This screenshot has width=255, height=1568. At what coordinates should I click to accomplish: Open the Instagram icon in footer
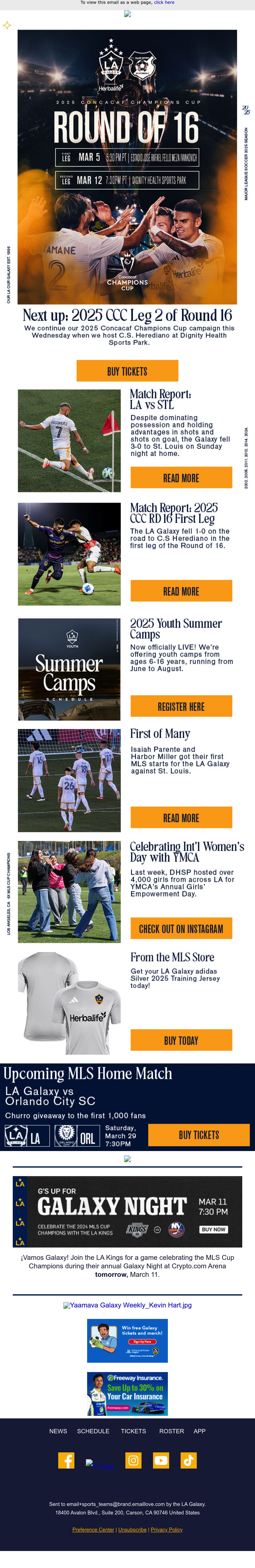pyautogui.click(x=133, y=1460)
